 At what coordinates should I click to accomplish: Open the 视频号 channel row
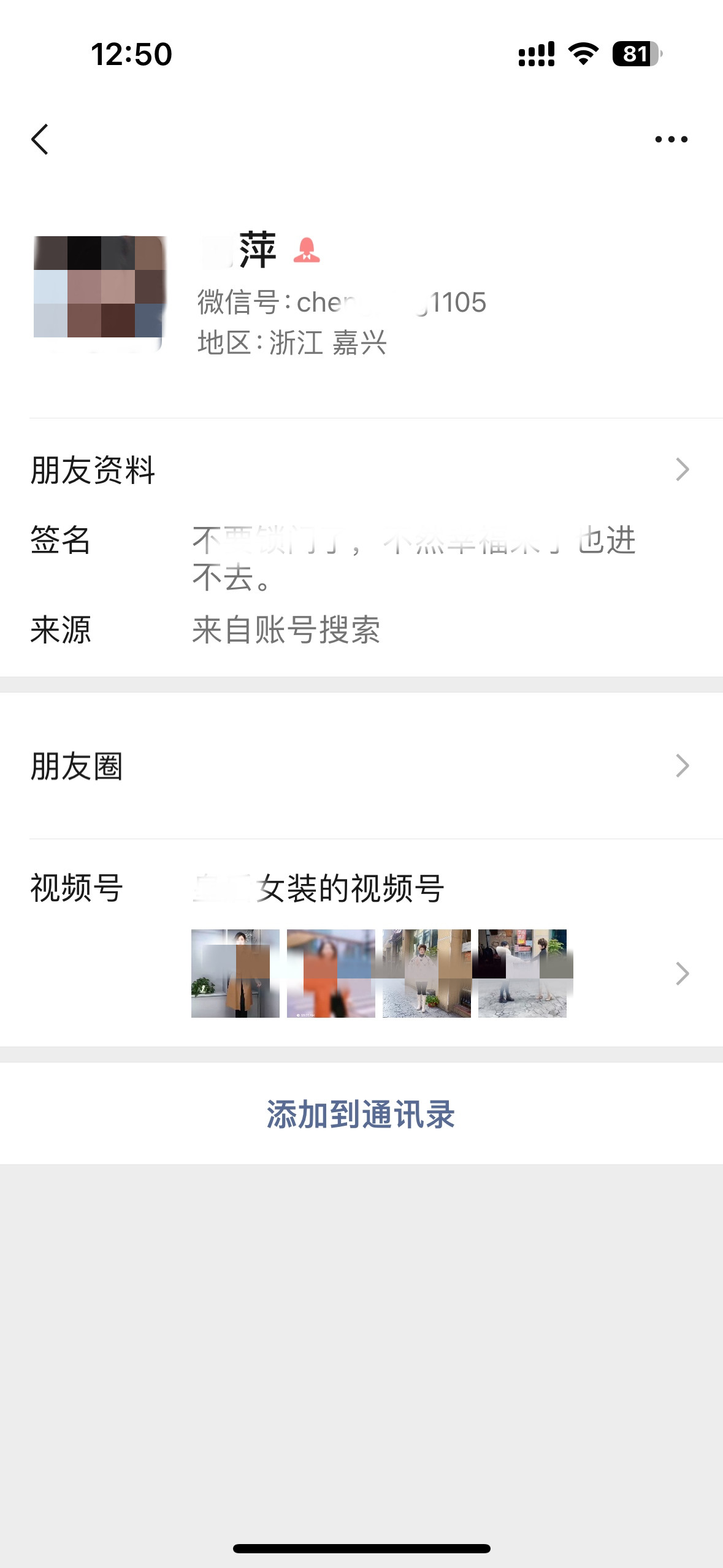(x=361, y=945)
